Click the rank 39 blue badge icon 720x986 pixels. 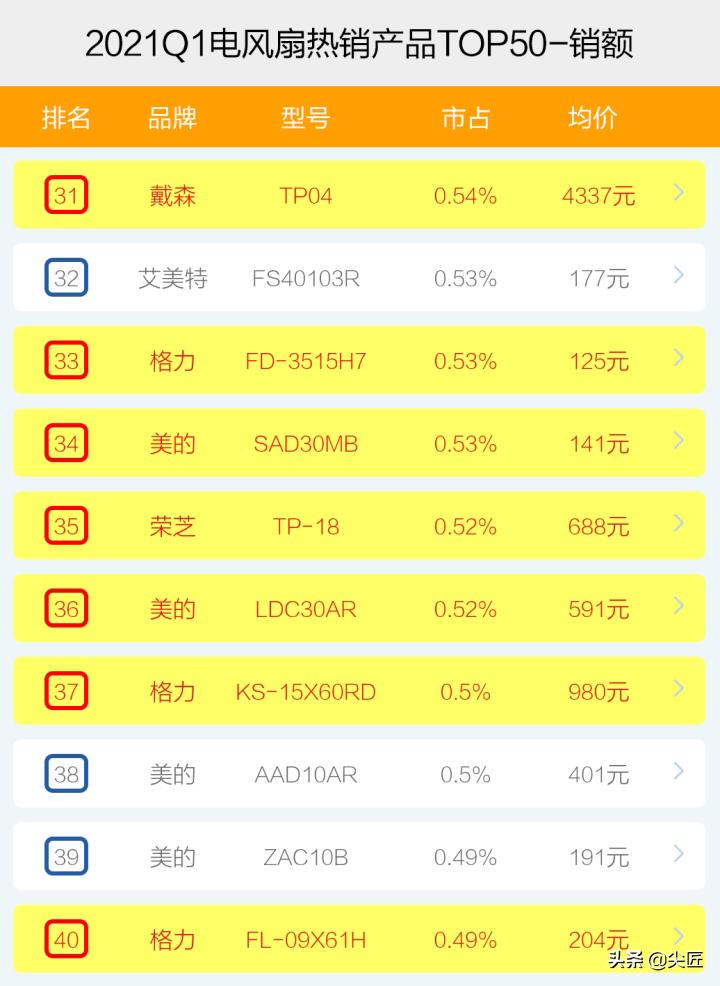(x=66, y=856)
